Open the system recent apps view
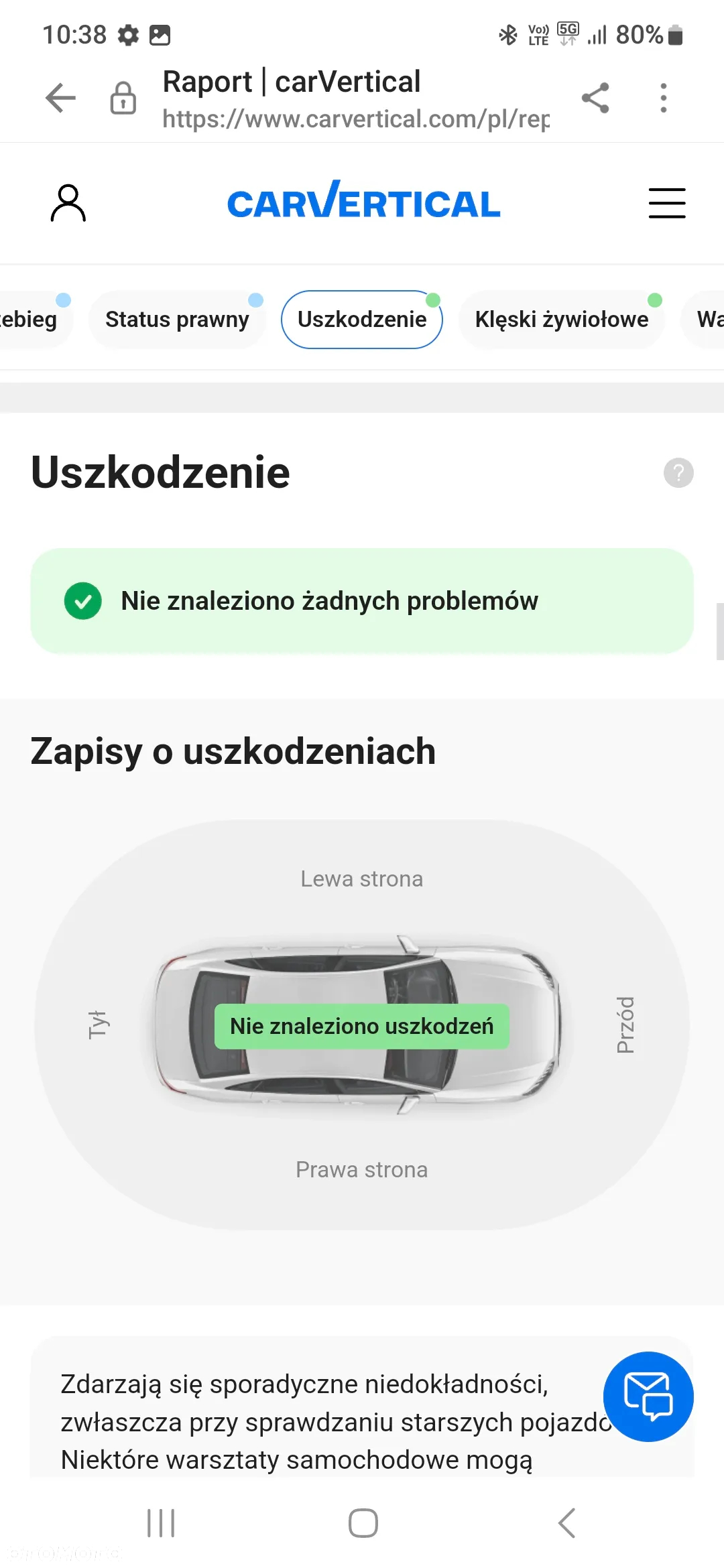This screenshot has height=1568, width=724. pos(161,1523)
